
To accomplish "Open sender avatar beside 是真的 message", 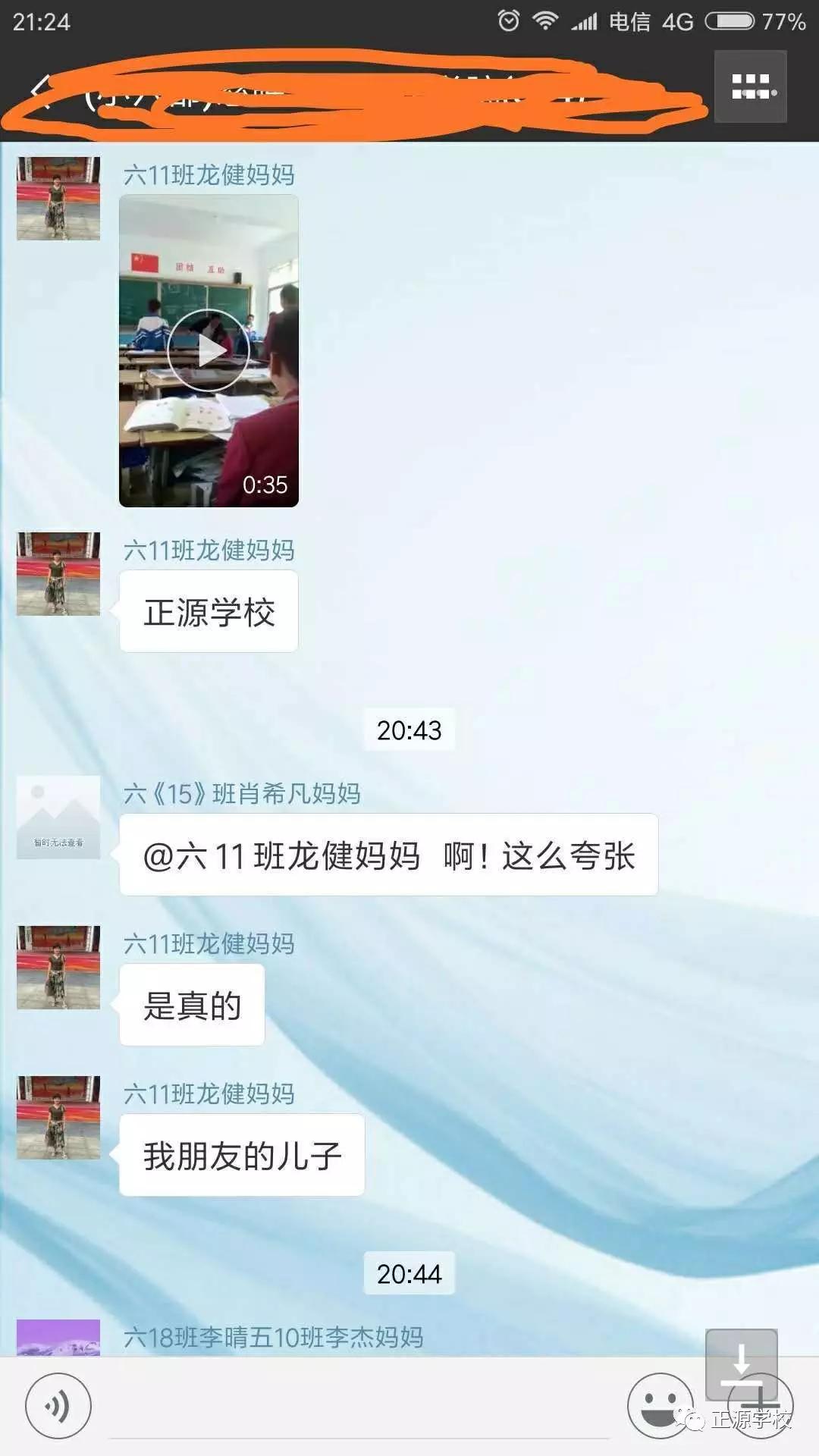I will pos(58,967).
